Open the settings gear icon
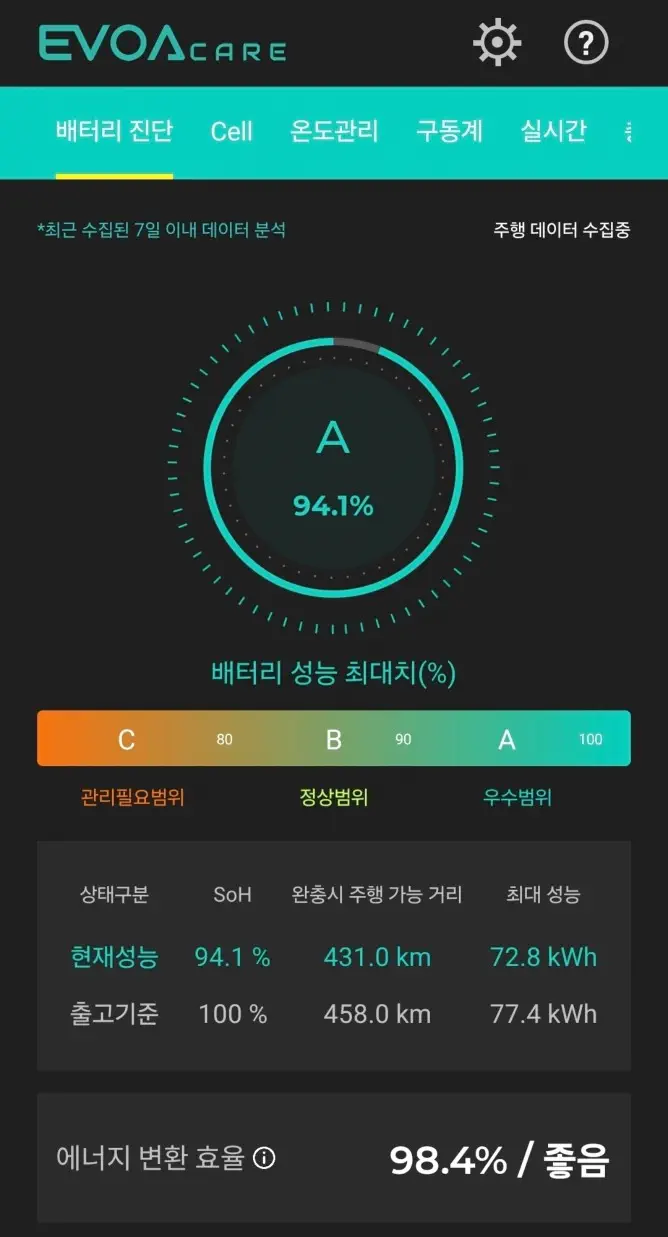 click(497, 43)
